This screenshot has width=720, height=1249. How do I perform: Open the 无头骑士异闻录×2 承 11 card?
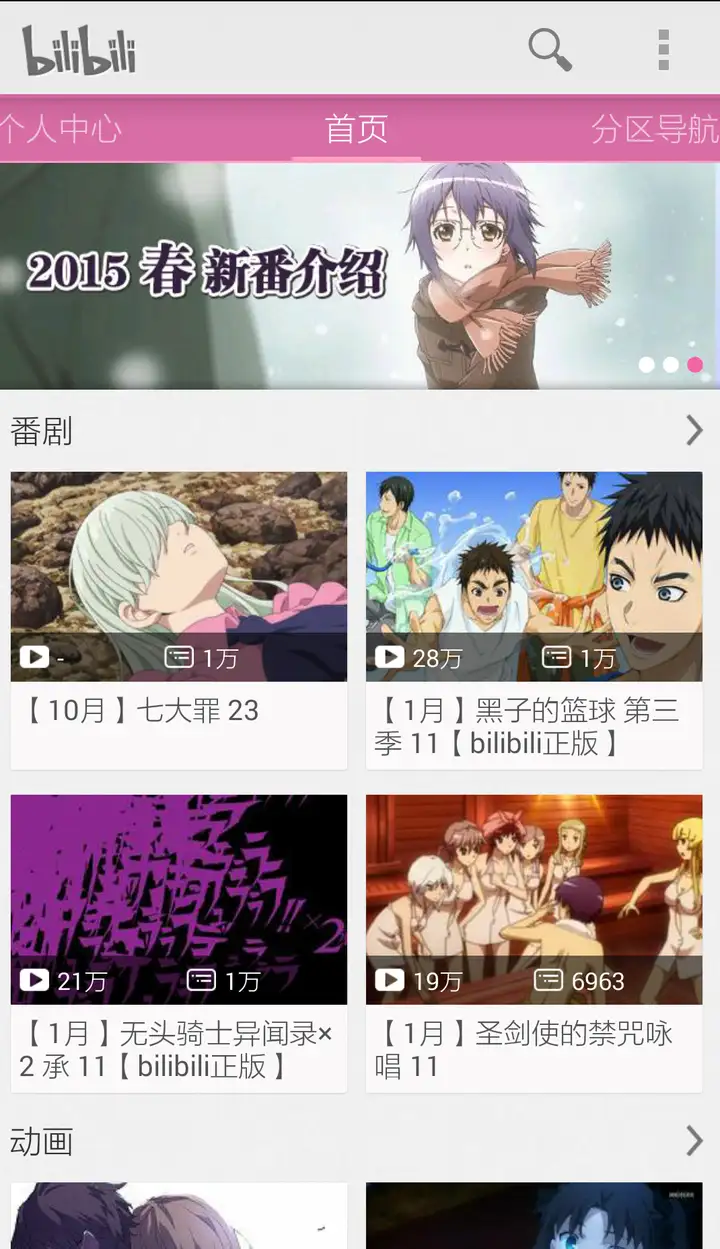pos(179,943)
